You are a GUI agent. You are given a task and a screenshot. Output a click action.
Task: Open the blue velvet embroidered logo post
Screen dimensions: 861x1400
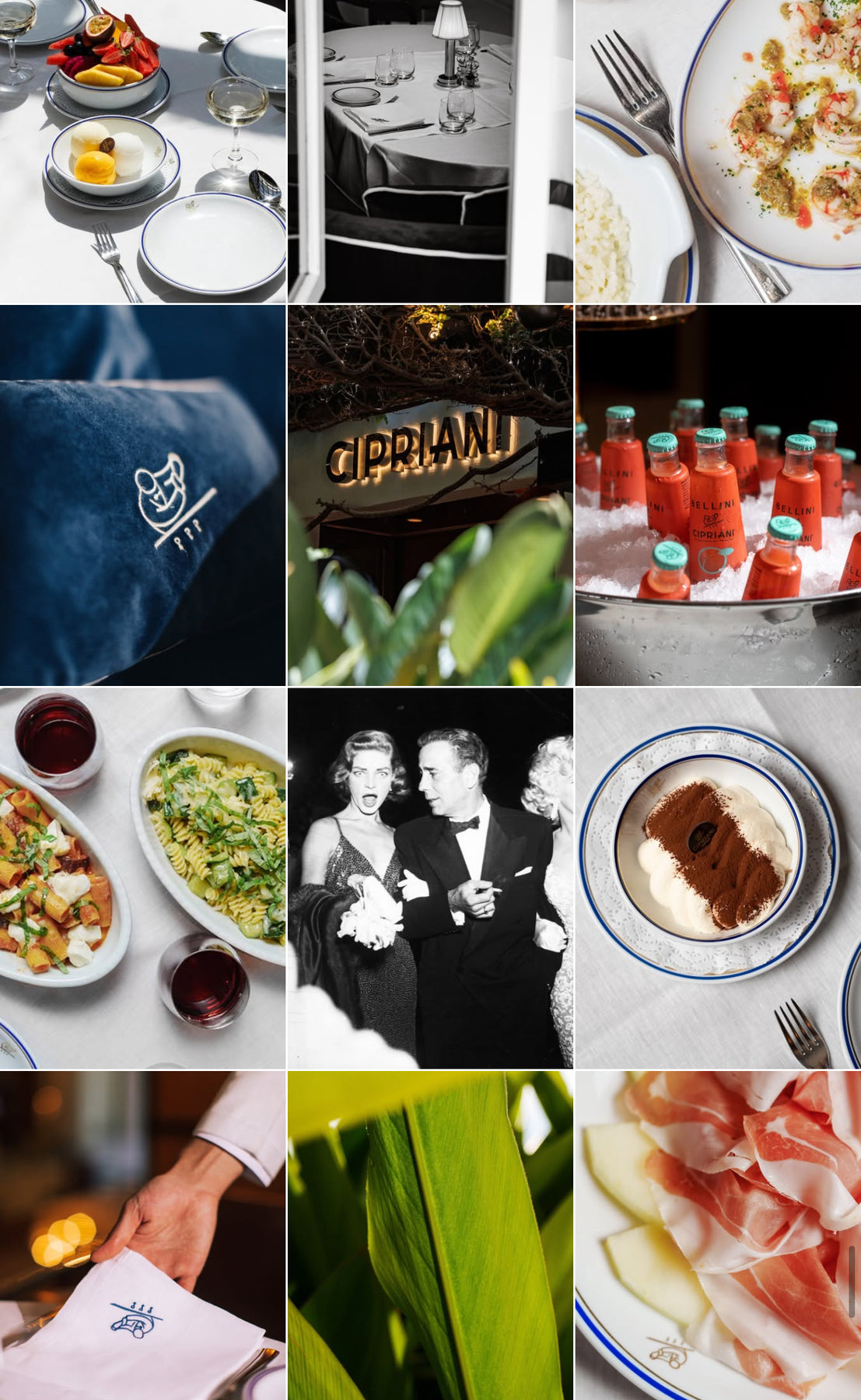[x=142, y=495]
